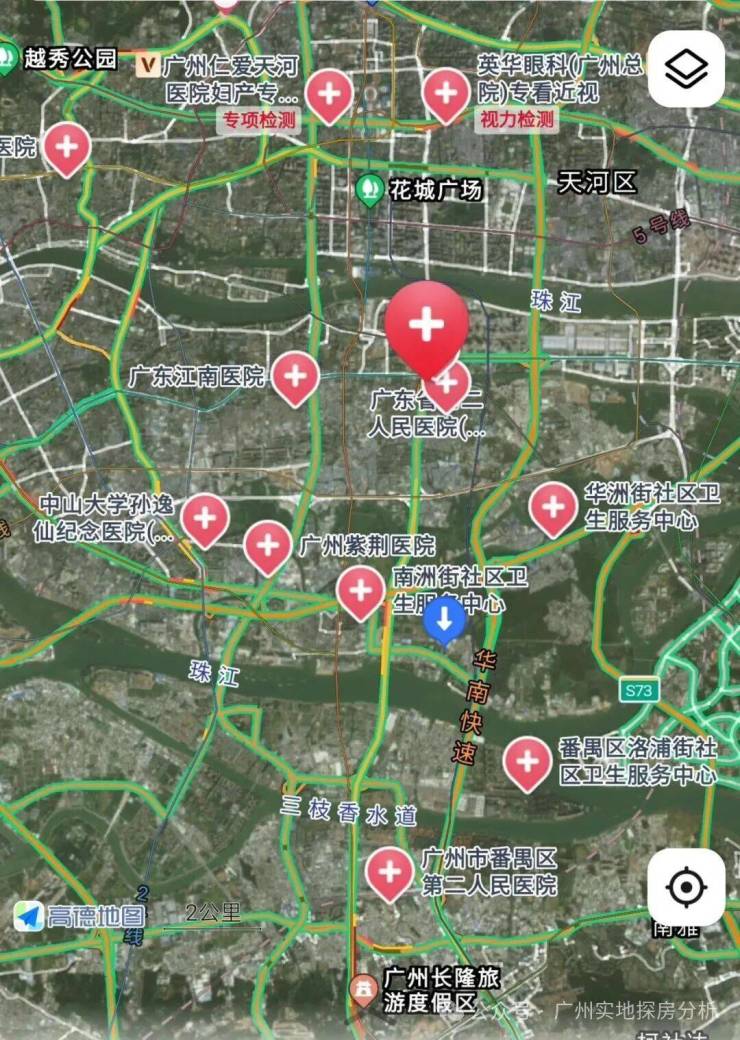Open the map layers switcher
This screenshot has height=1040, width=740.
(x=686, y=68)
